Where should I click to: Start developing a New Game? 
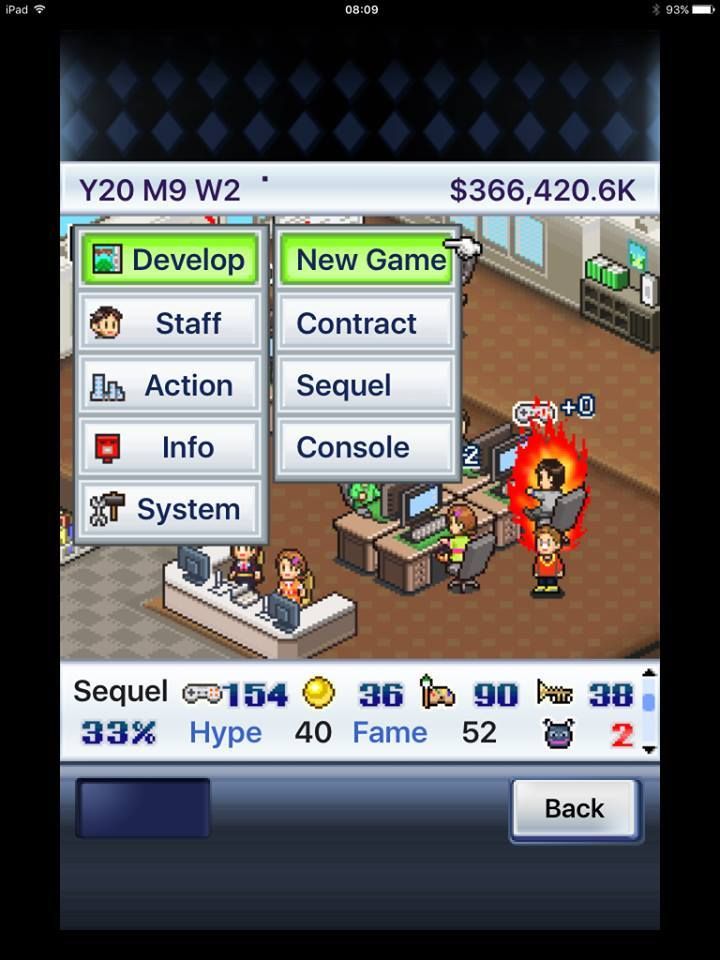pos(367,260)
